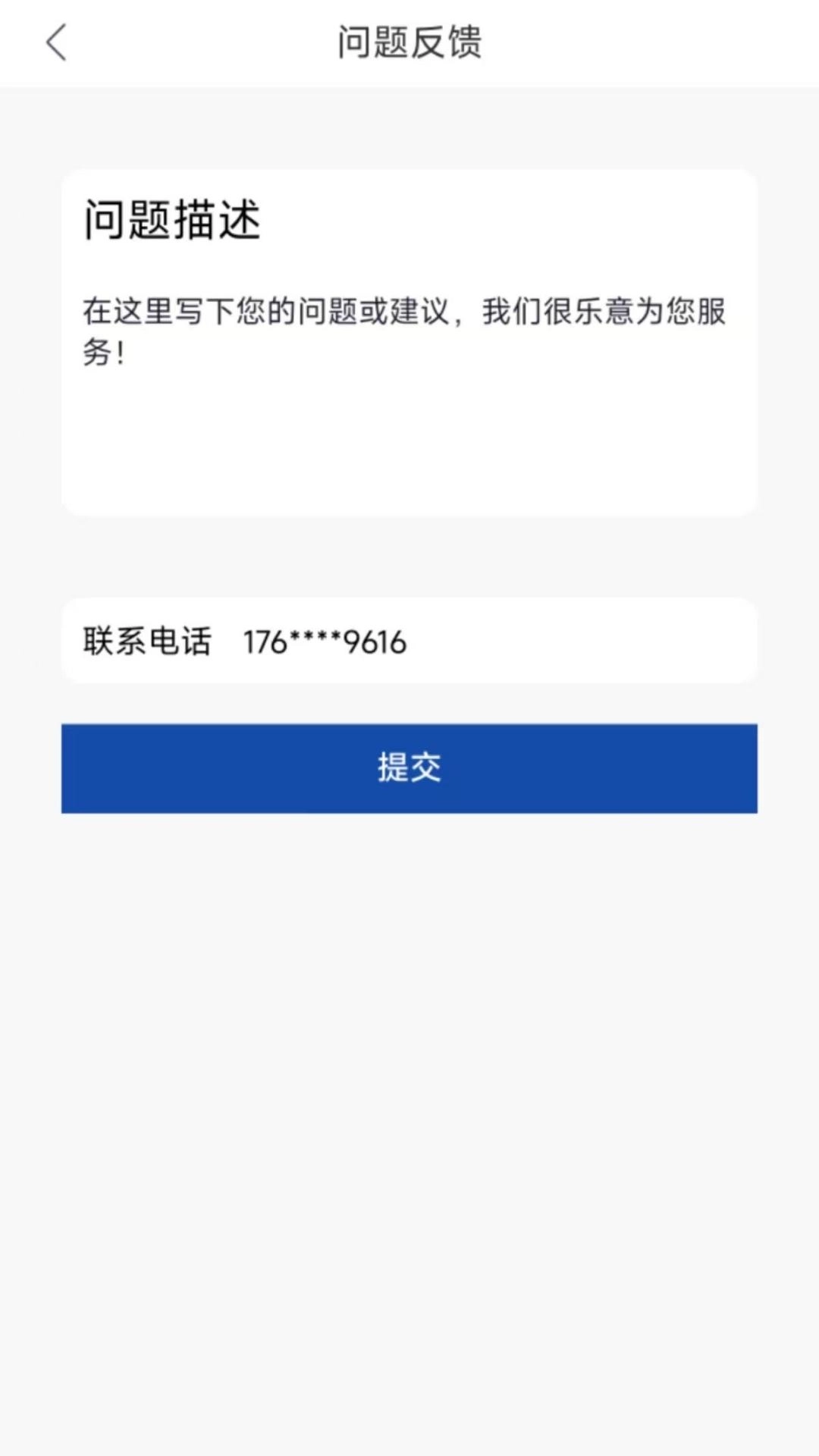Click the masked phone number 176****9616

[325, 642]
